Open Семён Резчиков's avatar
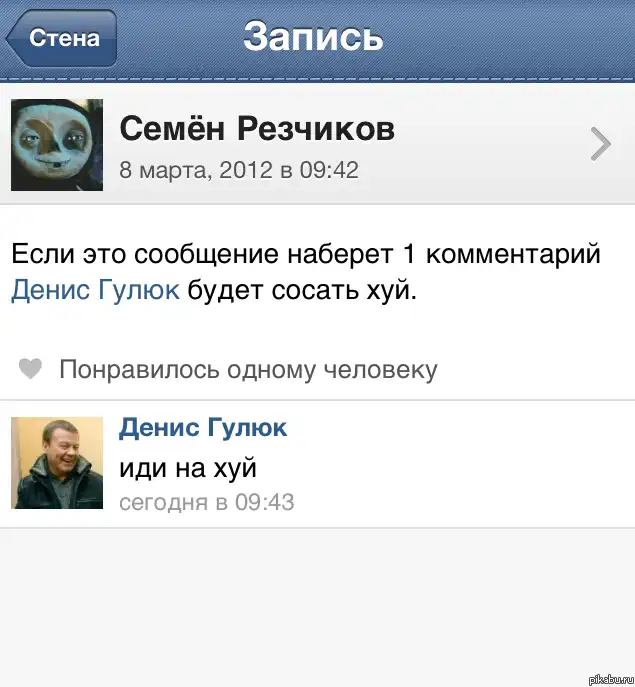635x687 pixels. pos(57,144)
